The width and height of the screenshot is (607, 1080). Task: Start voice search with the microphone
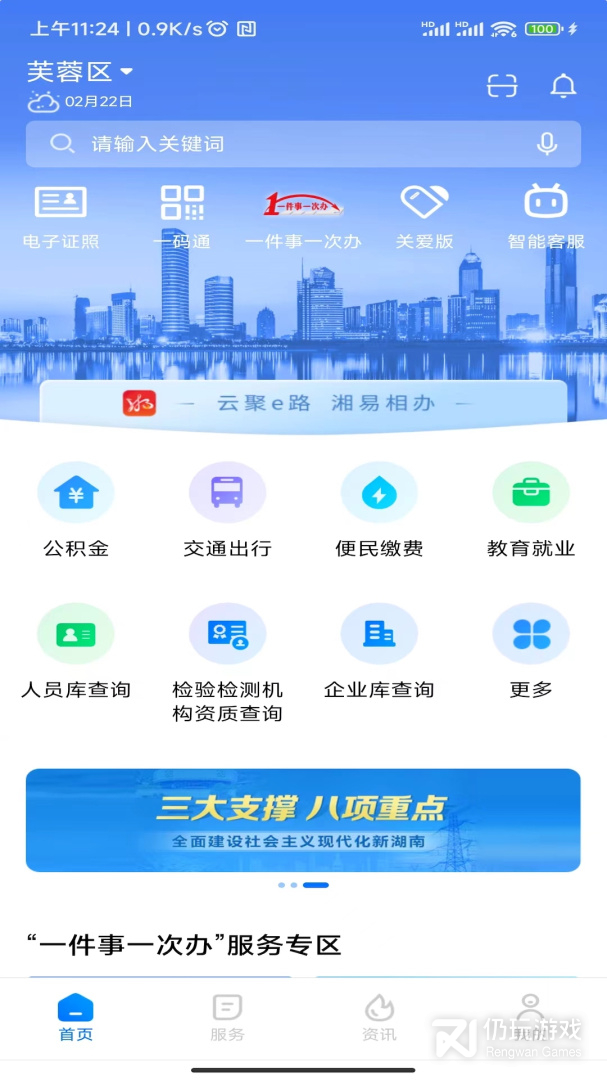(547, 144)
